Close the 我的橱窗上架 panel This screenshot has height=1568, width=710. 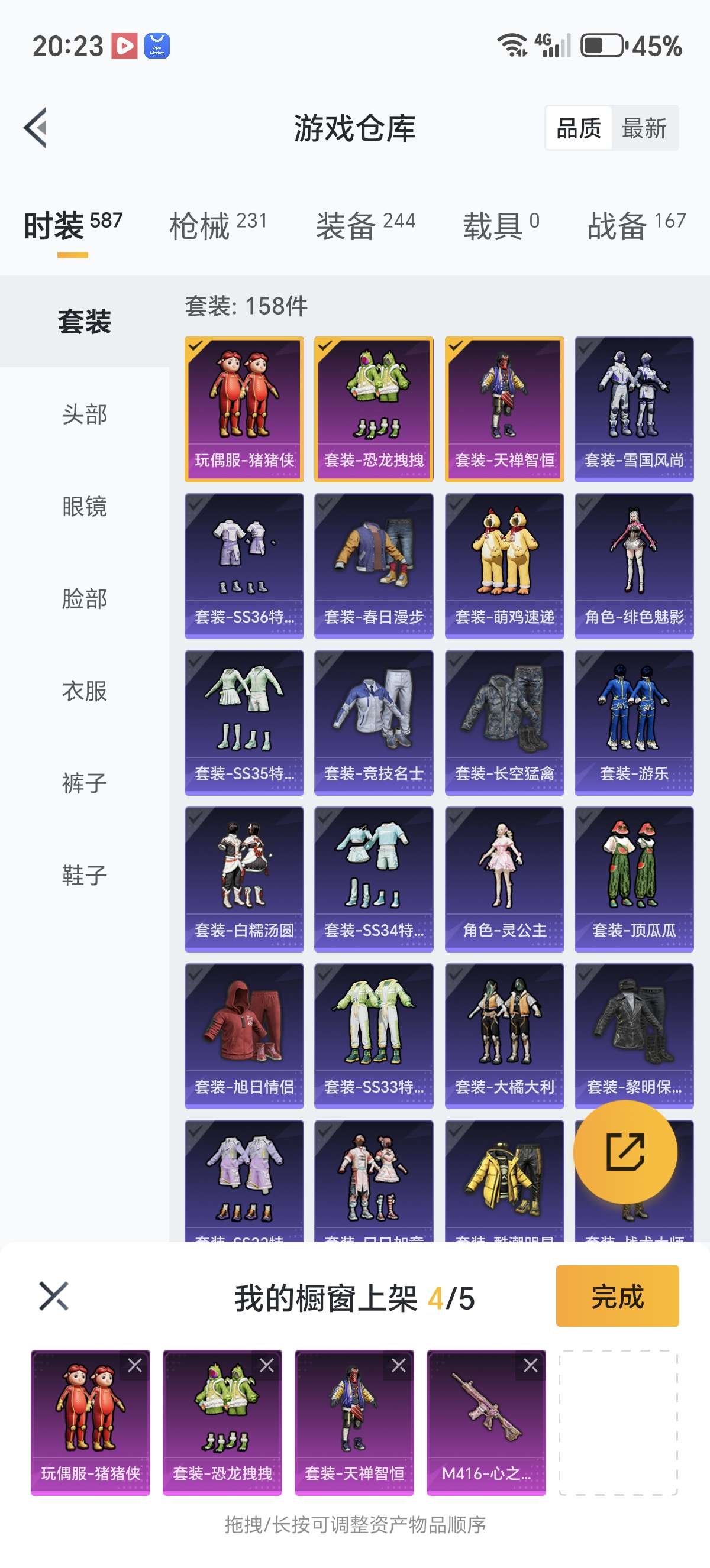click(x=54, y=1296)
